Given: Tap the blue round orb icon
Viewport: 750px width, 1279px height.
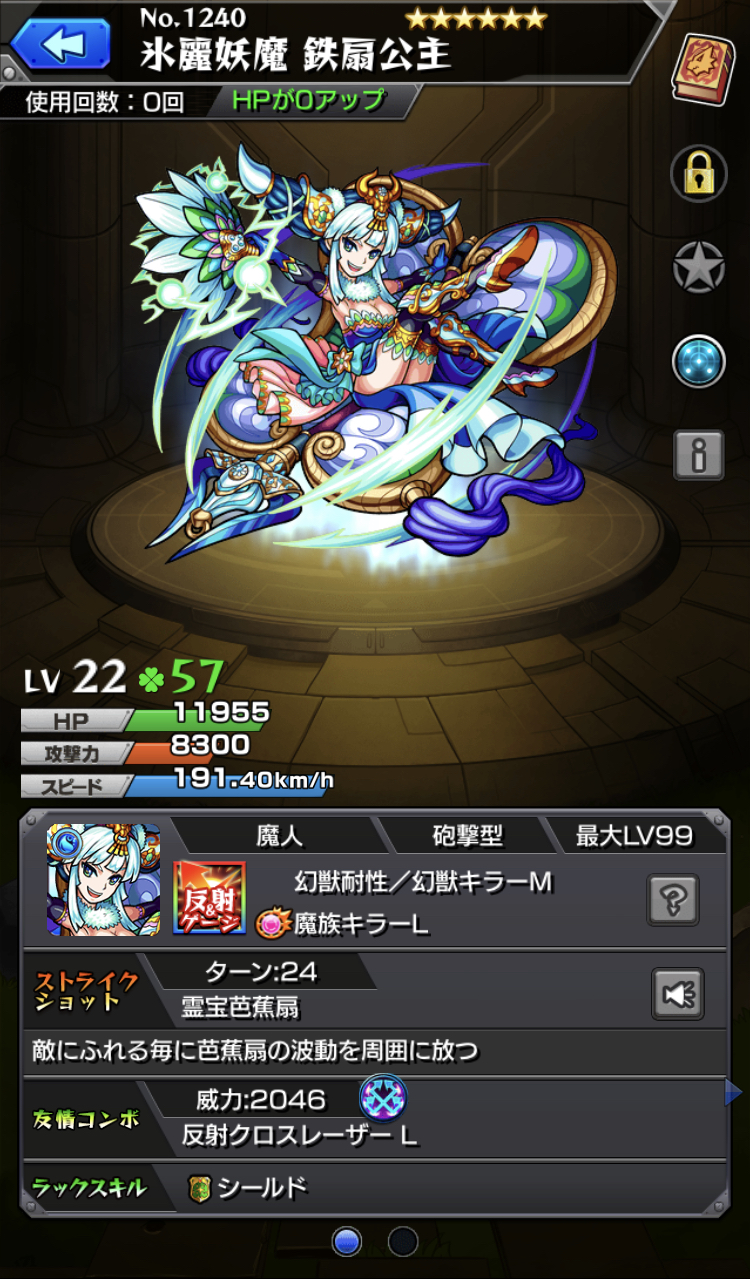Looking at the screenshot, I should click(698, 361).
